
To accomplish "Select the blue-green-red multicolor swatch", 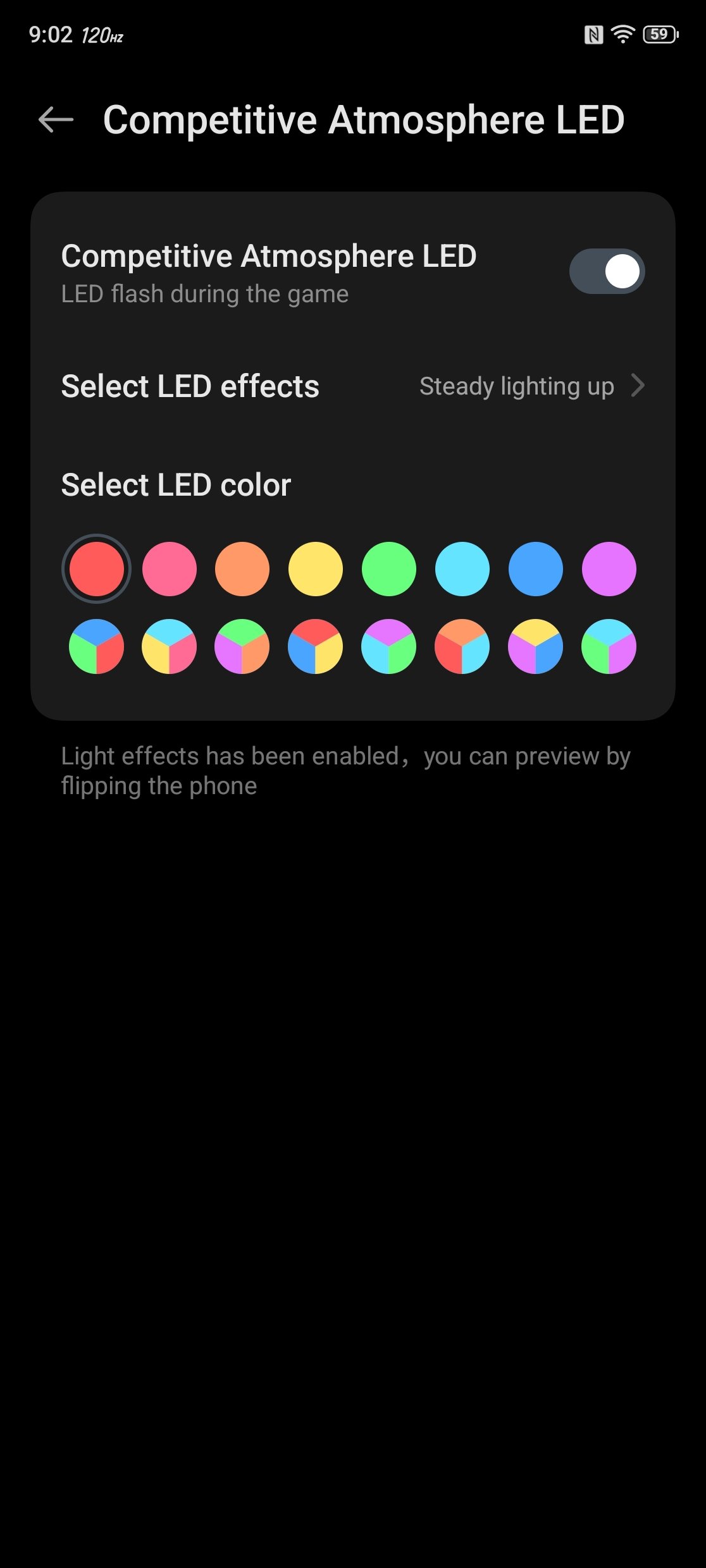I will [x=96, y=647].
